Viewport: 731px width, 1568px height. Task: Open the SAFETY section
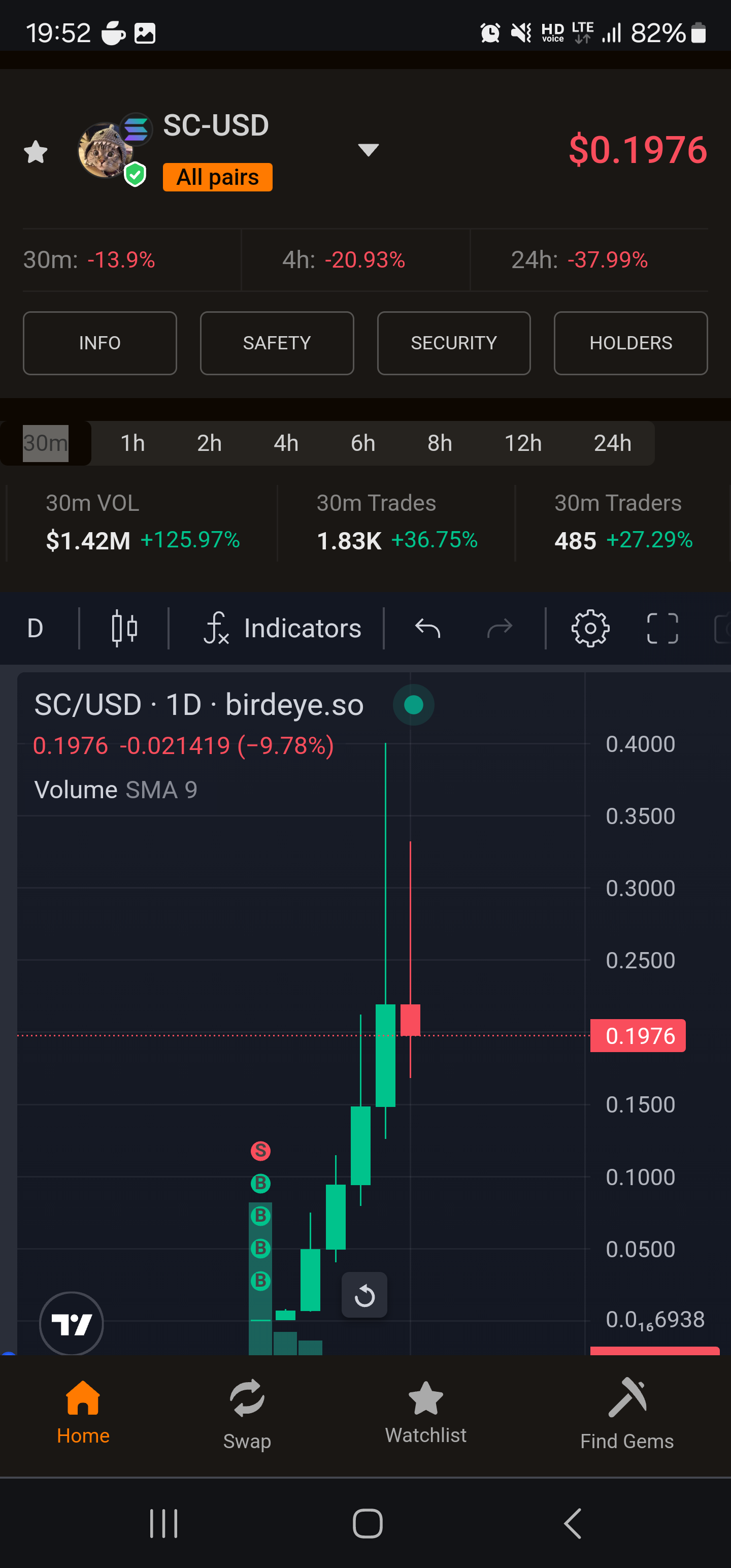click(x=276, y=343)
